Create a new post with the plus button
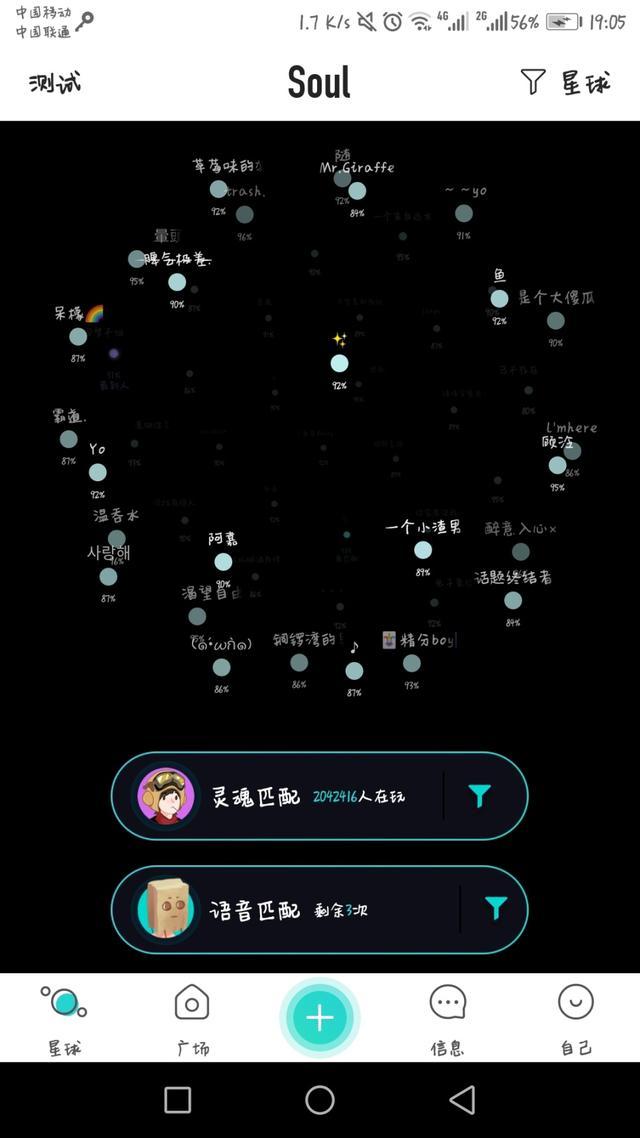This screenshot has width=640, height=1138. pyautogui.click(x=320, y=1018)
